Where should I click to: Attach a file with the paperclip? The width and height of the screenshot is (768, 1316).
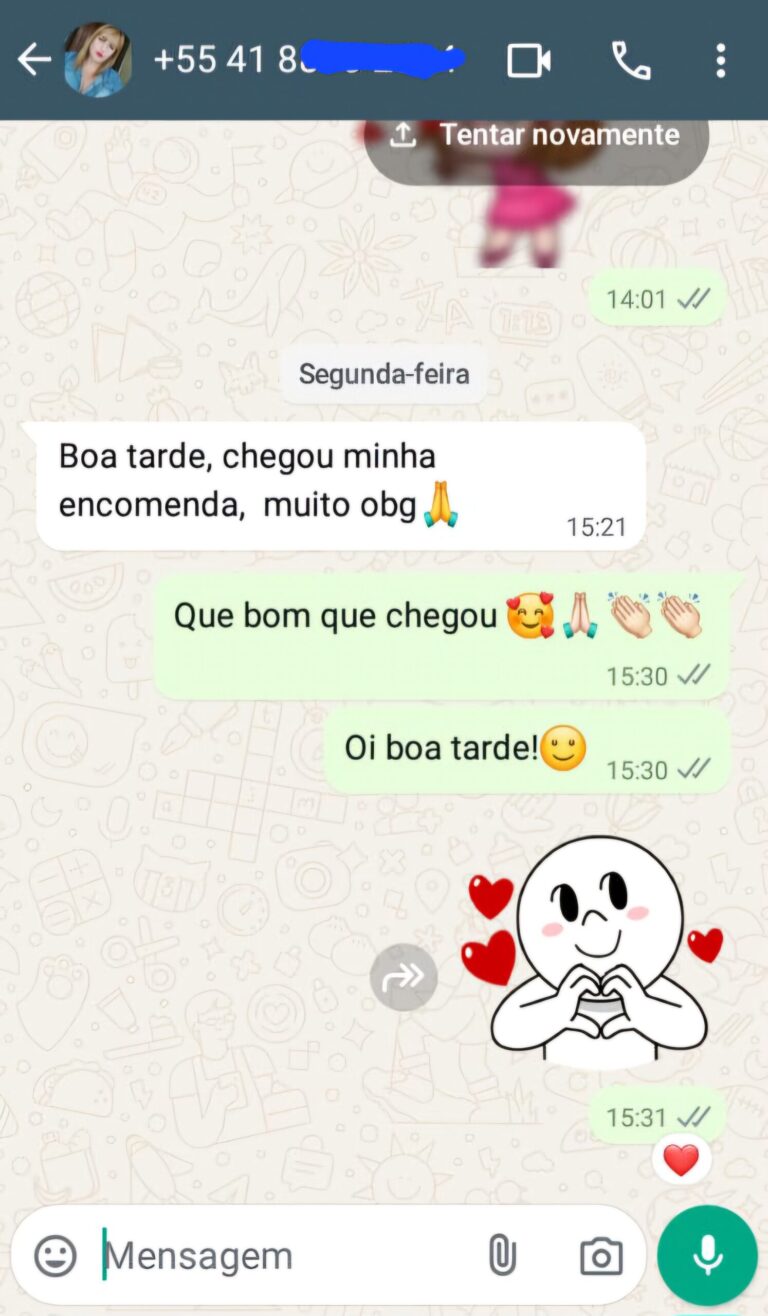coord(501,1256)
